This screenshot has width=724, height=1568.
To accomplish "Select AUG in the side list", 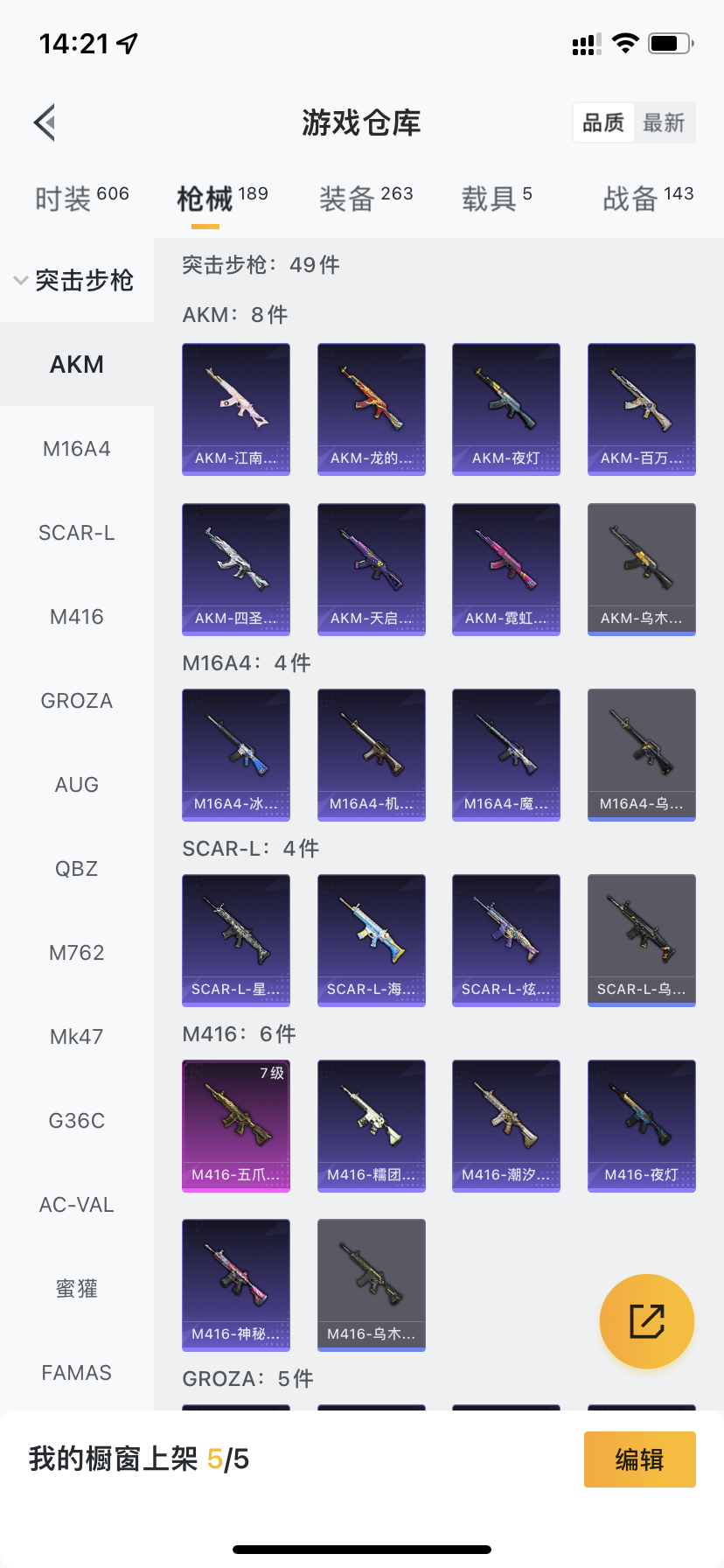I will 77,785.
